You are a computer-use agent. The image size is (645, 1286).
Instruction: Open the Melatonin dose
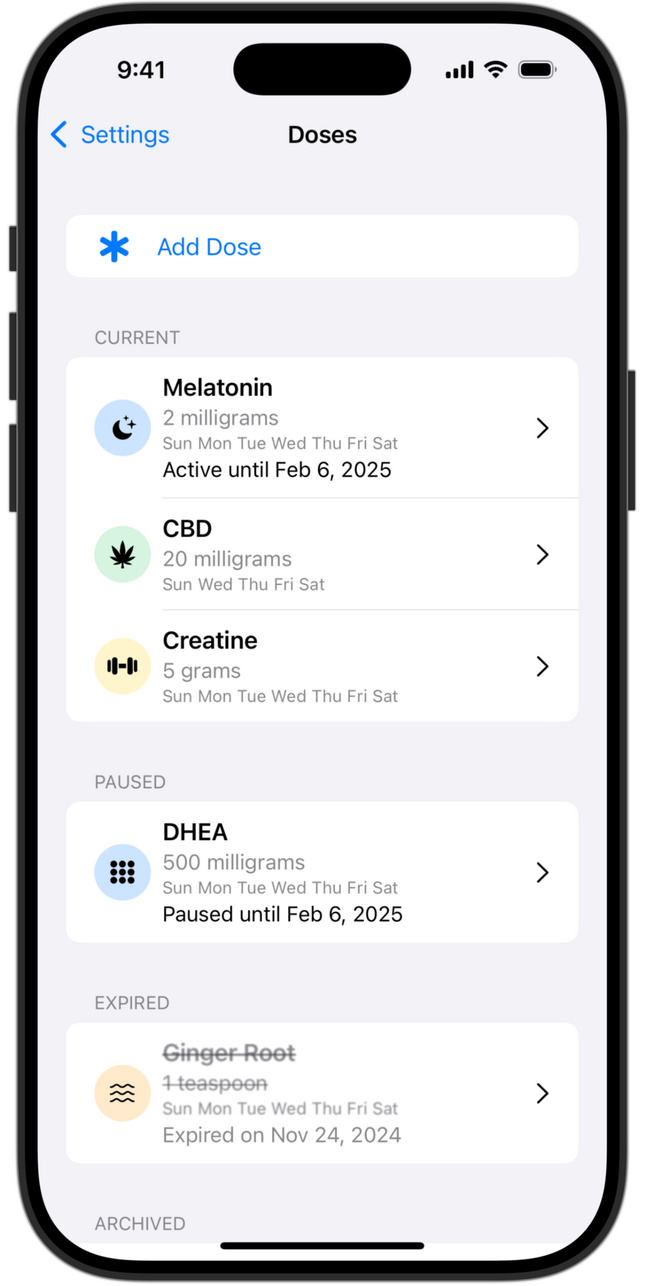[x=320, y=428]
